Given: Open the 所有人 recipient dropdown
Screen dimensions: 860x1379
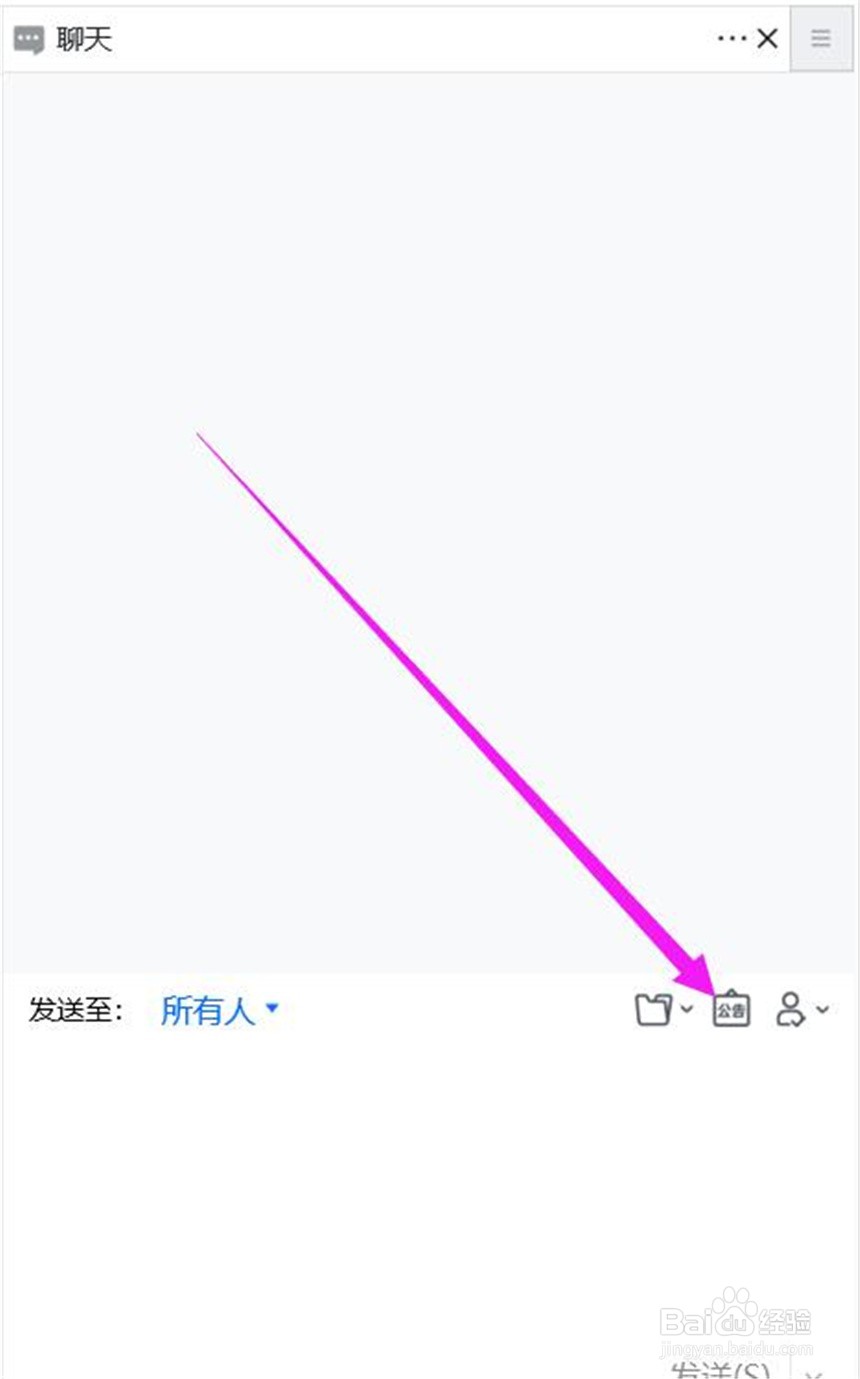Looking at the screenshot, I should coord(273,1010).
